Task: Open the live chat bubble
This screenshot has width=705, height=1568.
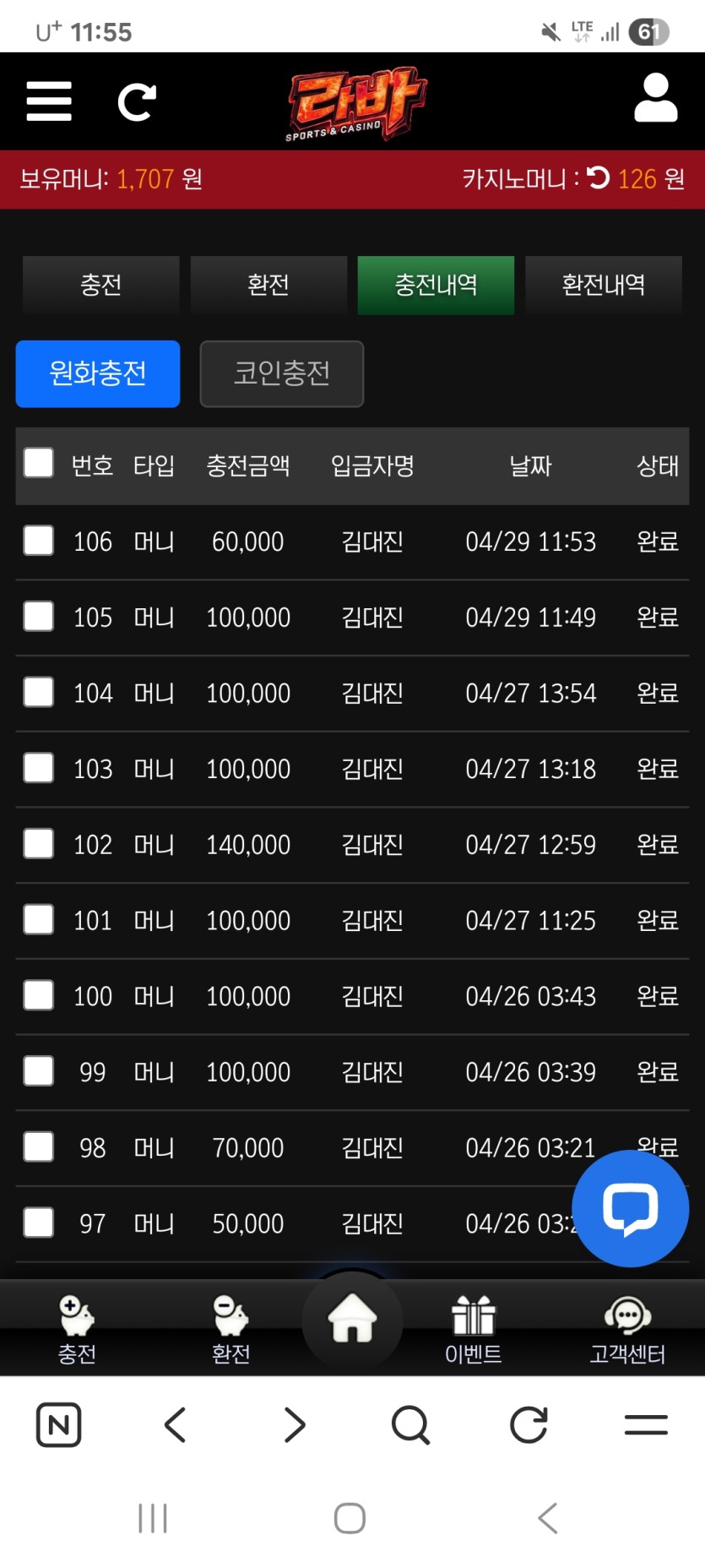Action: [x=630, y=1208]
